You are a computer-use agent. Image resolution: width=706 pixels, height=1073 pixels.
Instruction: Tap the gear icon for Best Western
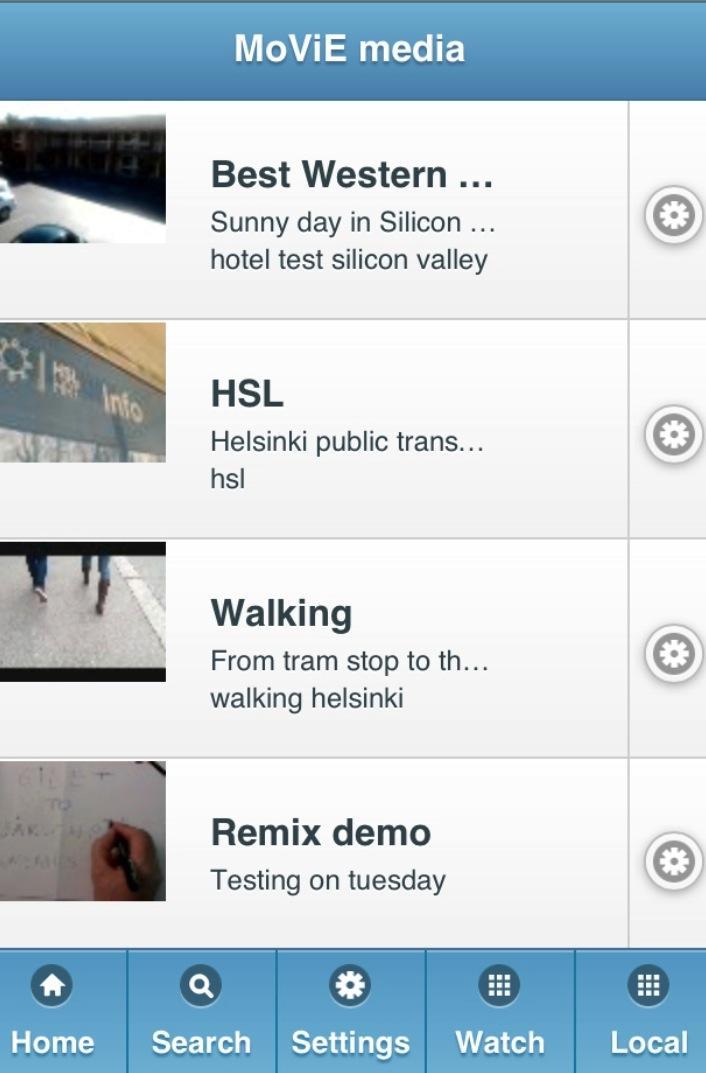pyautogui.click(x=674, y=215)
